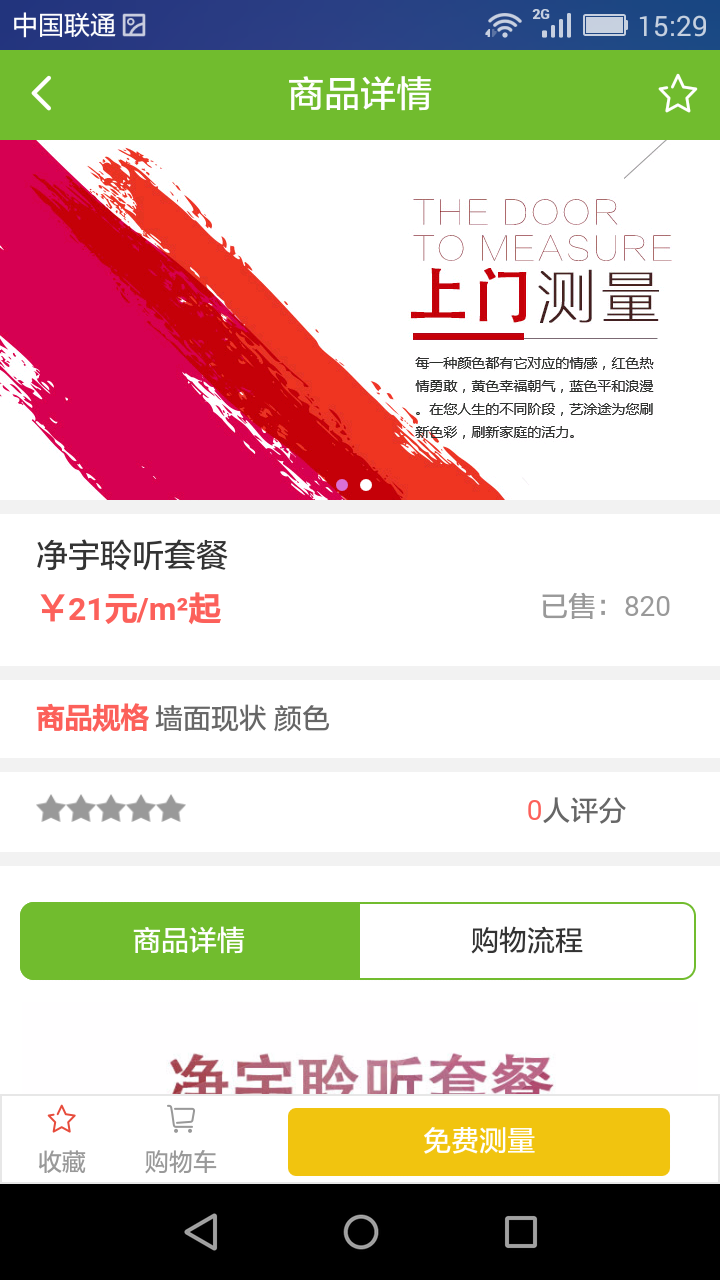Tap the yellow 免费测量 button

coord(479,1140)
